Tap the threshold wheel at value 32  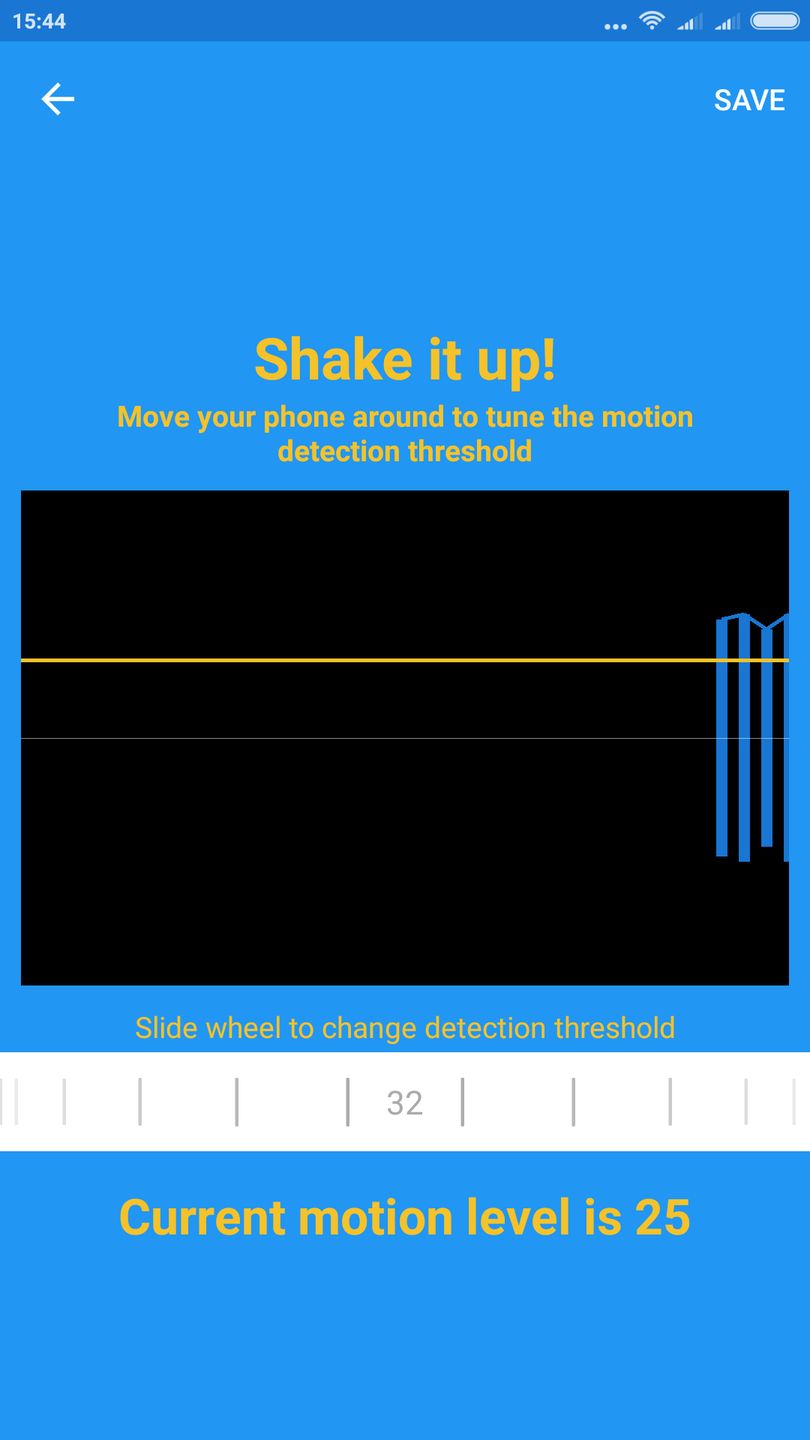(x=405, y=1102)
